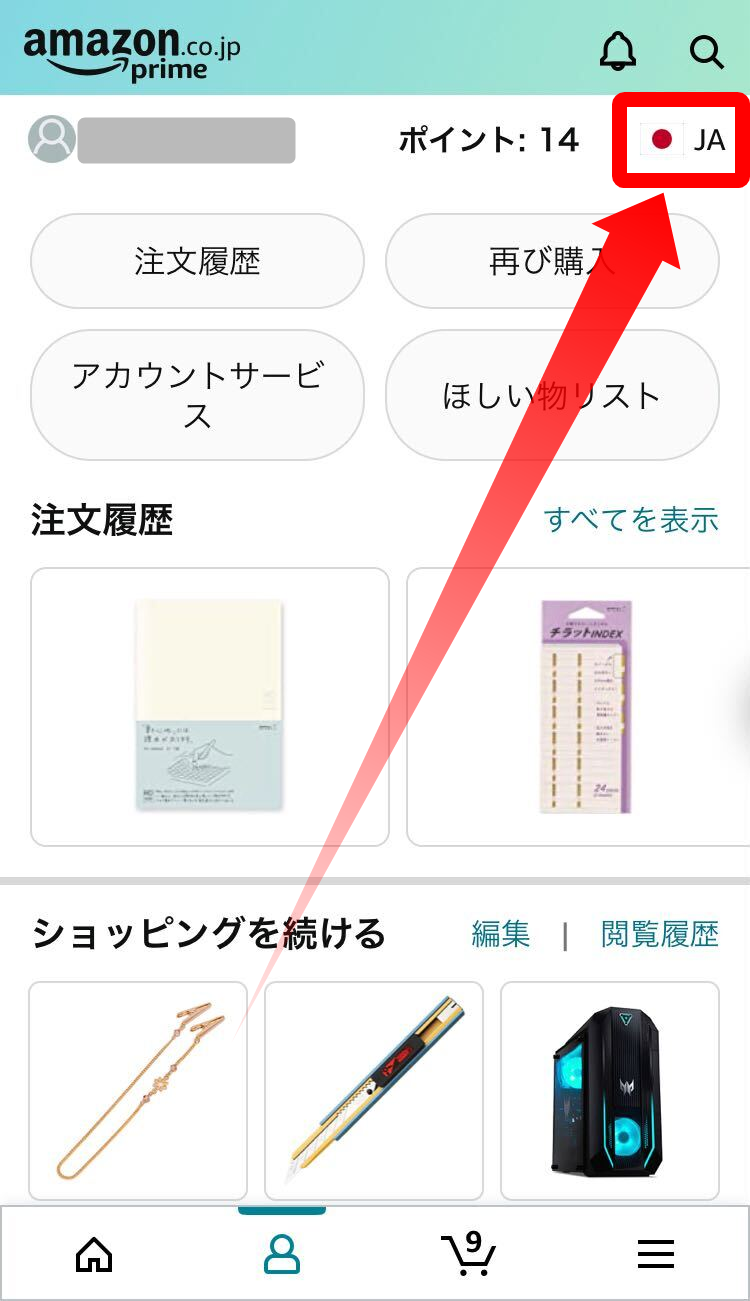View the gold chain clip product

tap(138, 1090)
